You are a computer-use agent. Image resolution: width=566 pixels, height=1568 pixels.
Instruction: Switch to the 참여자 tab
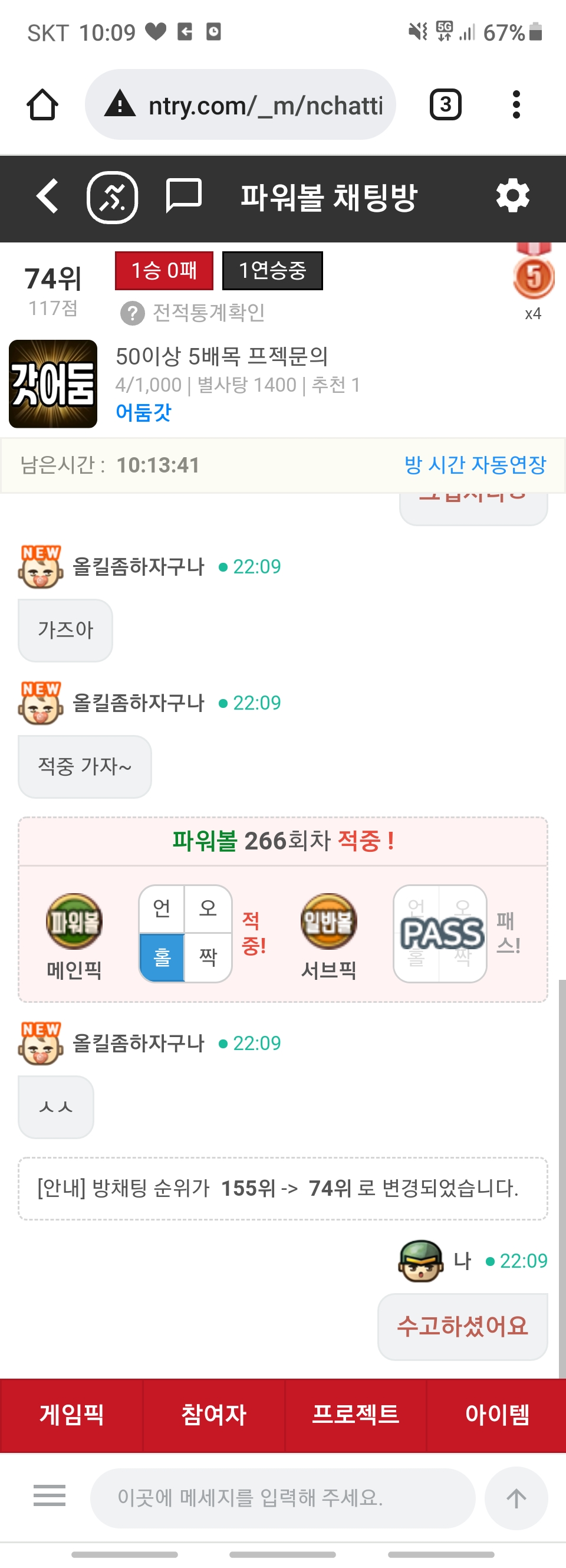[213, 1413]
